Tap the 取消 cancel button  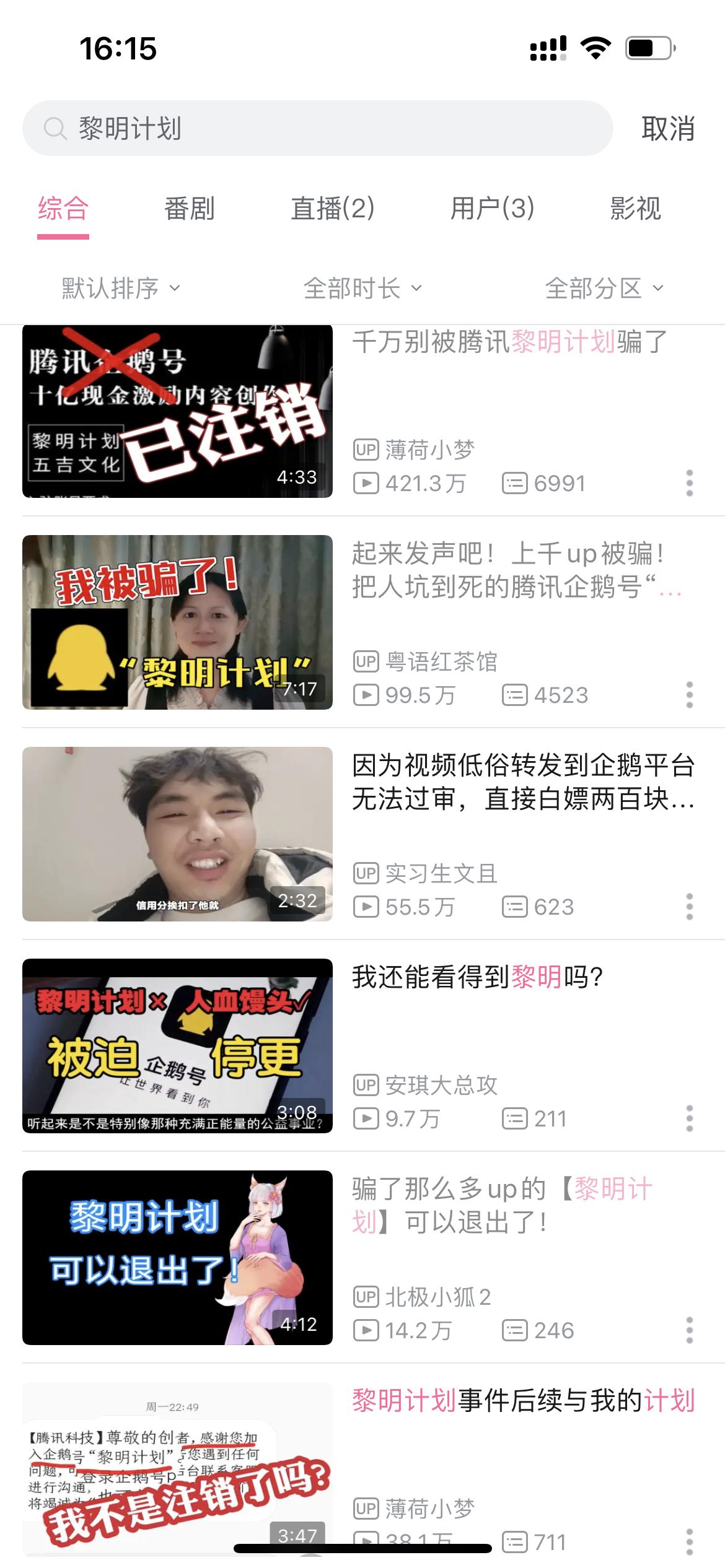pos(667,128)
